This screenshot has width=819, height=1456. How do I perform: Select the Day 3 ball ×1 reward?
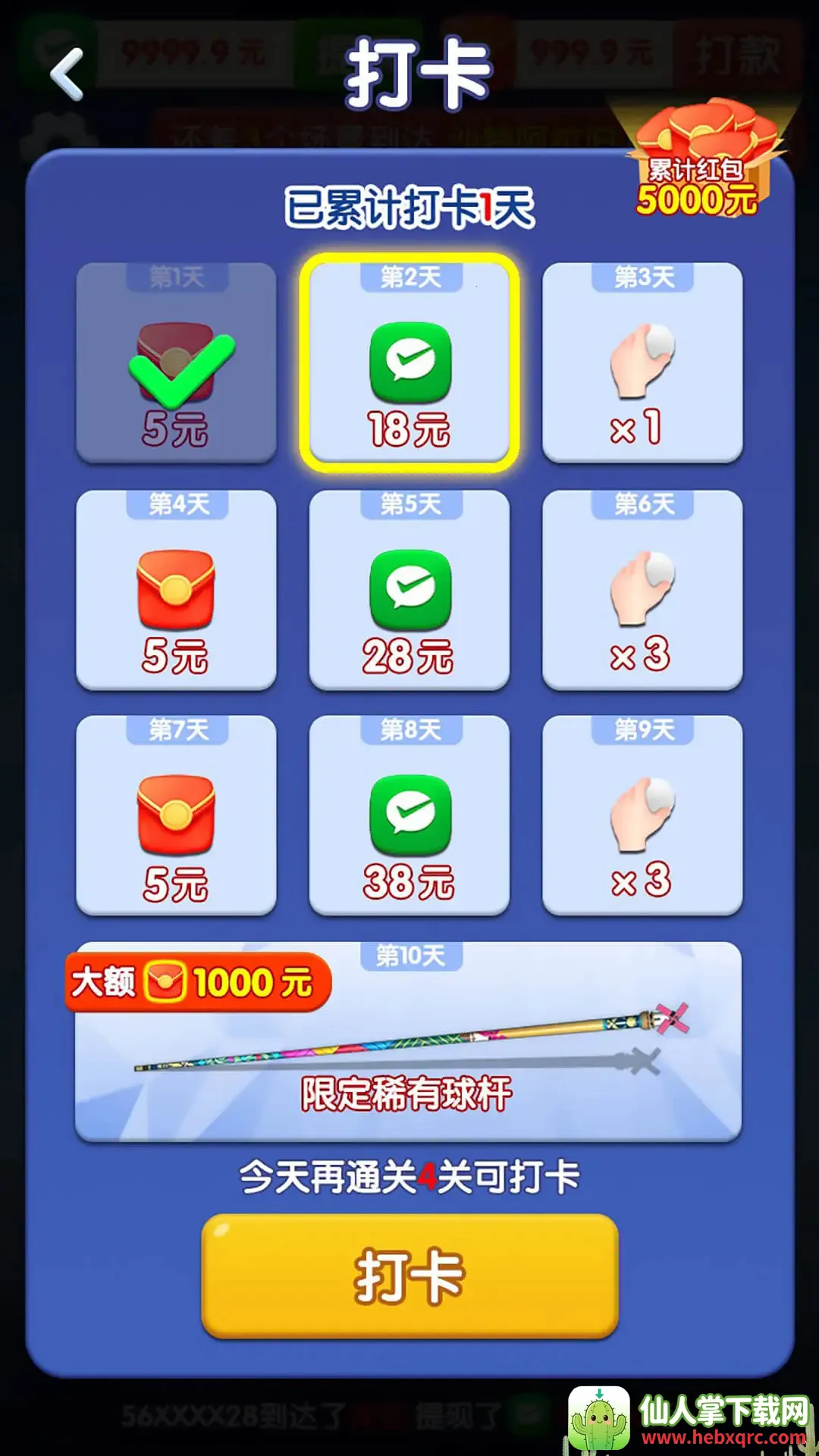tap(642, 362)
